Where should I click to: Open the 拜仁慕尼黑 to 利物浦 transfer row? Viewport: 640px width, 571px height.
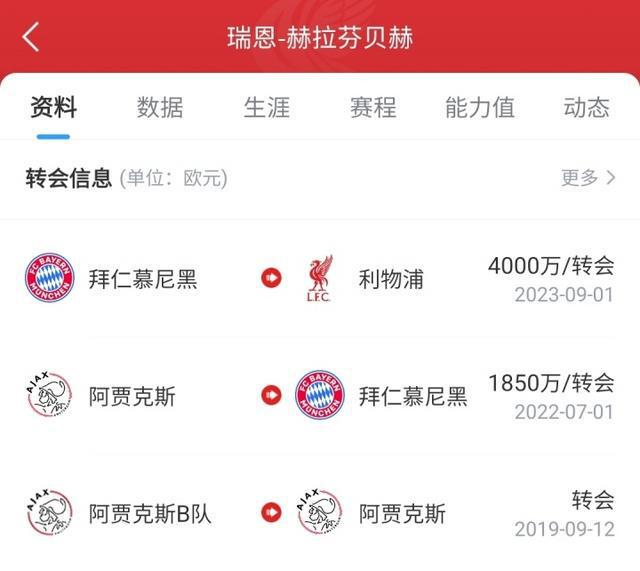[x=320, y=279]
